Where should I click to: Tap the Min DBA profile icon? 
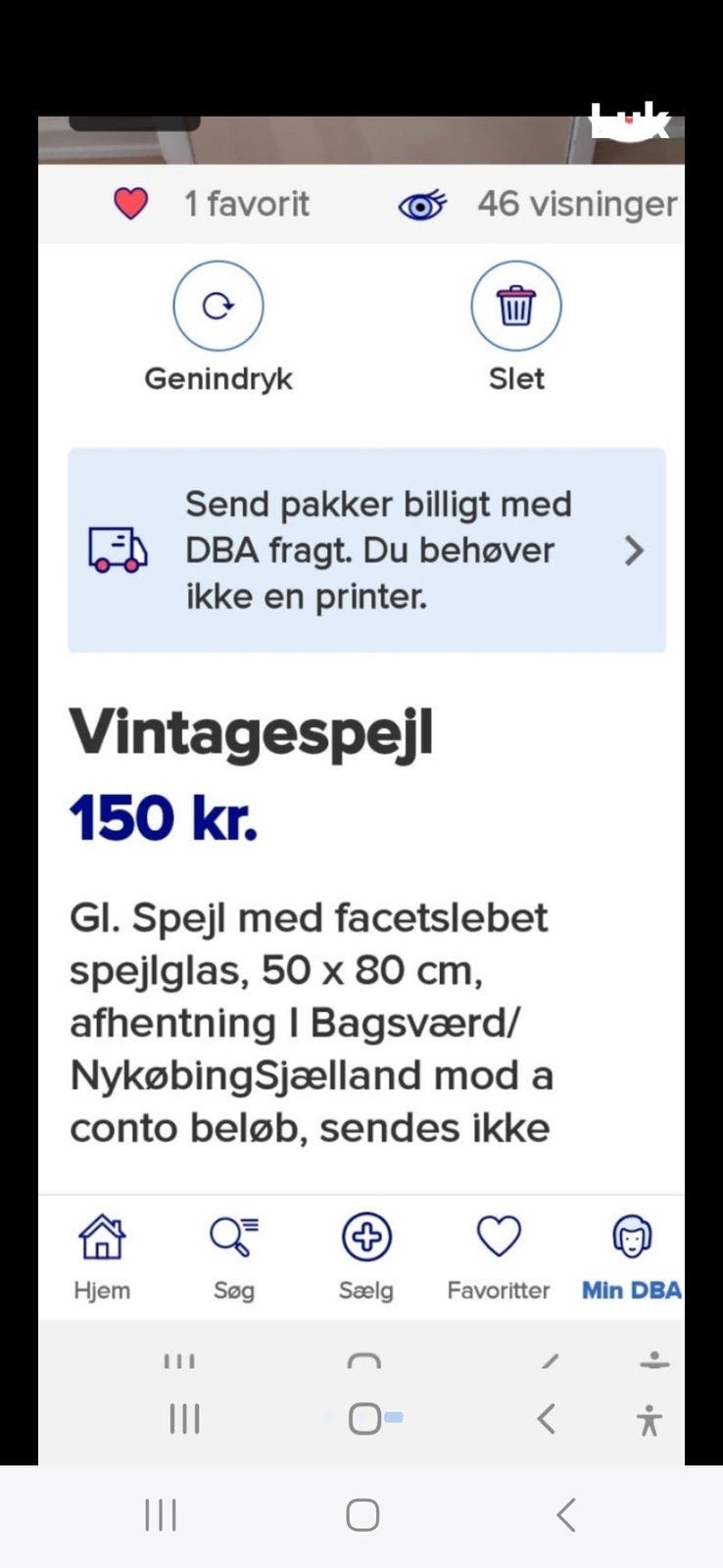[x=632, y=1237]
